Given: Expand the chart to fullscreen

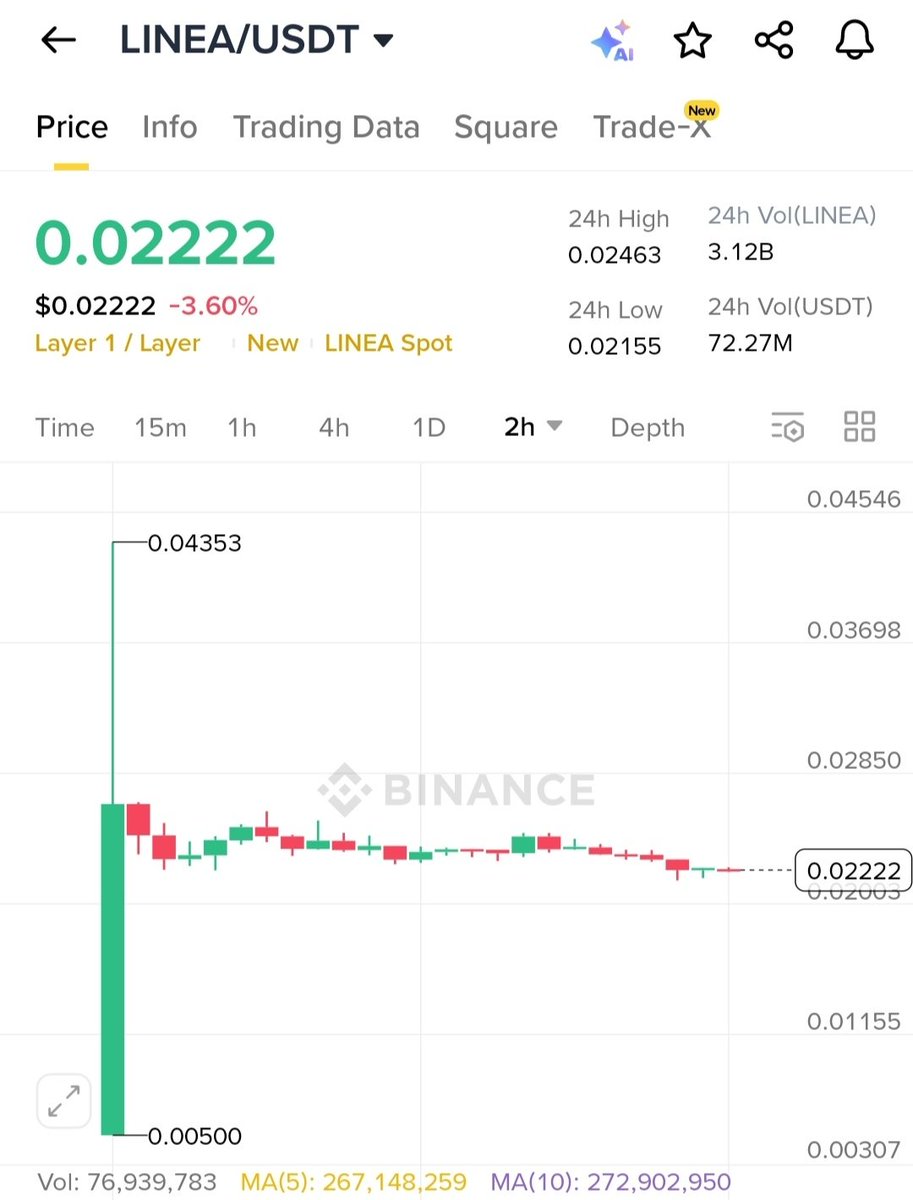Looking at the screenshot, I should tap(64, 1101).
